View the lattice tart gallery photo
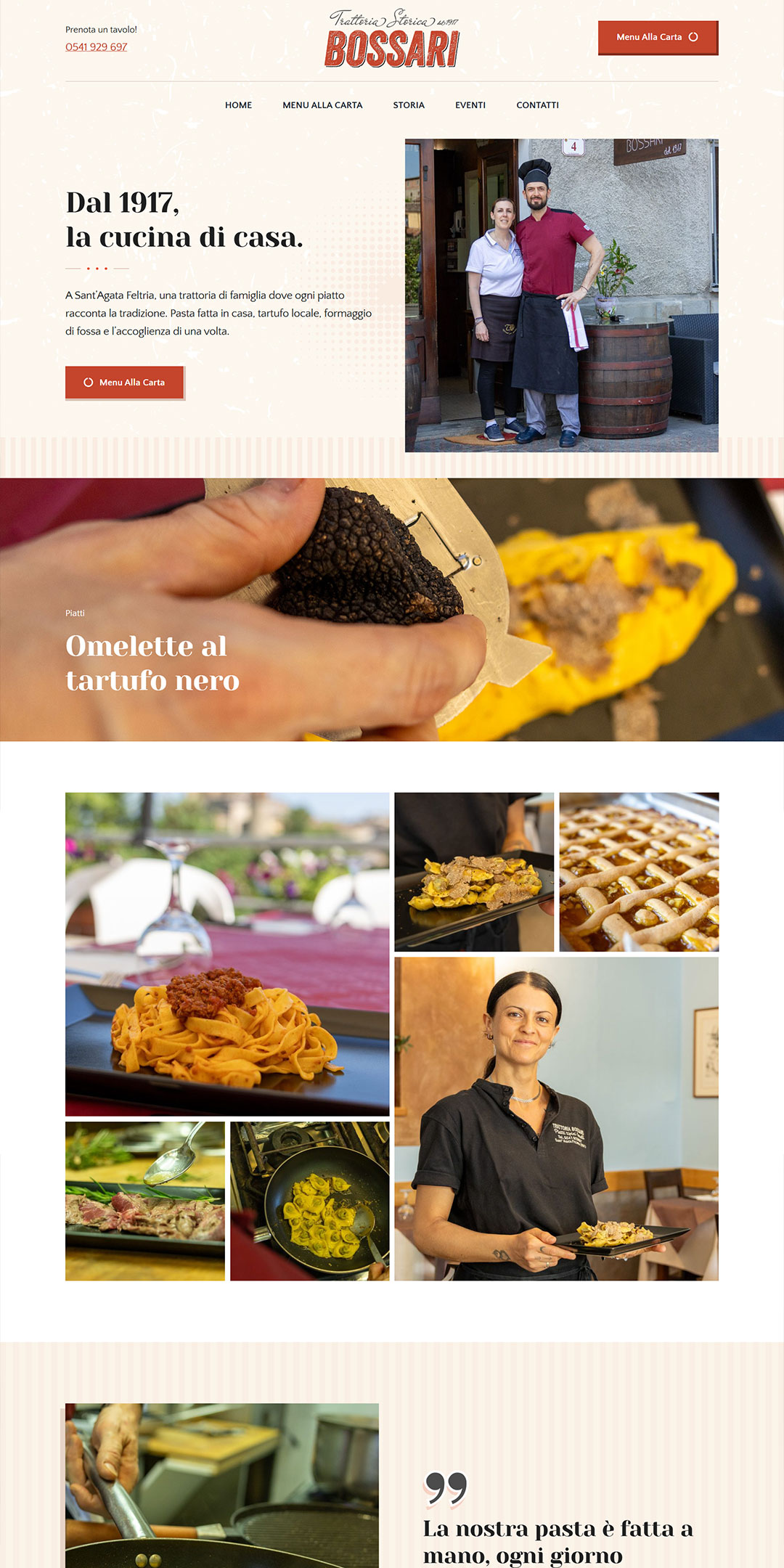 pos(639,872)
